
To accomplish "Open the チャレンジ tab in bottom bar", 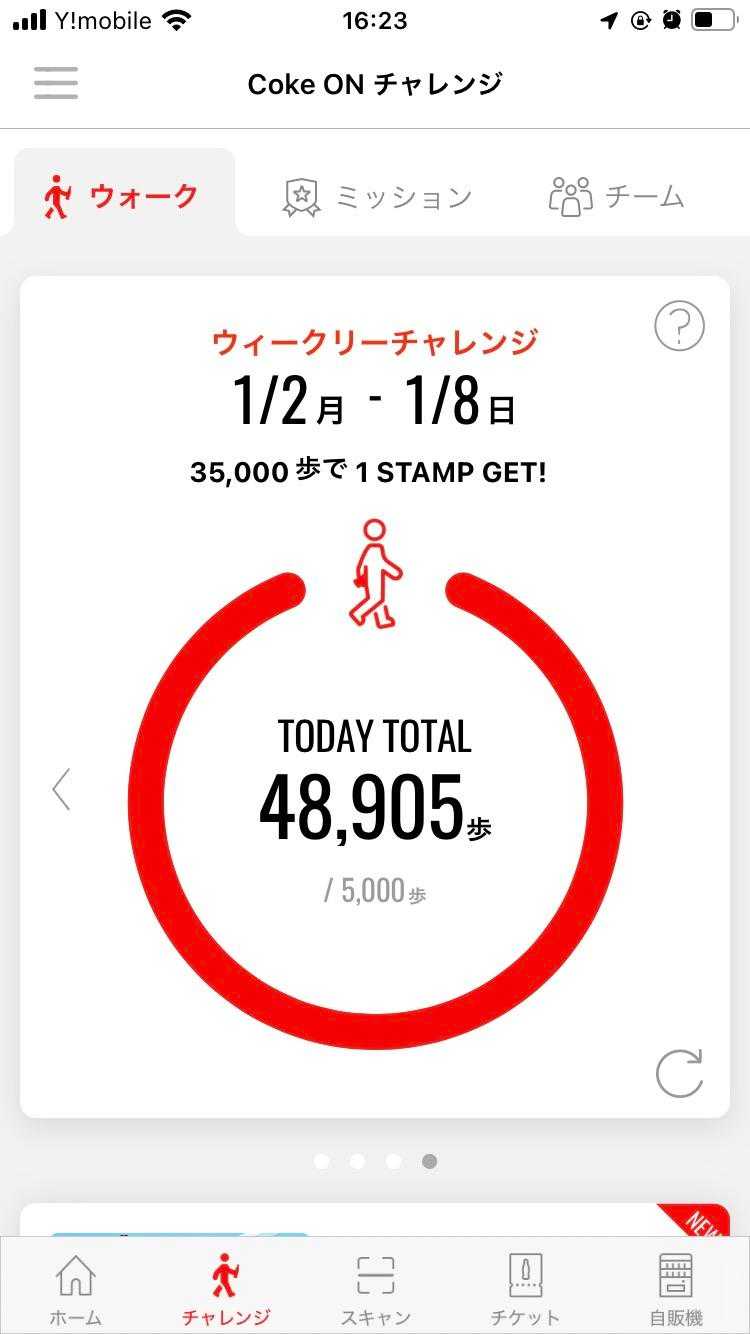I will click(x=225, y=1290).
